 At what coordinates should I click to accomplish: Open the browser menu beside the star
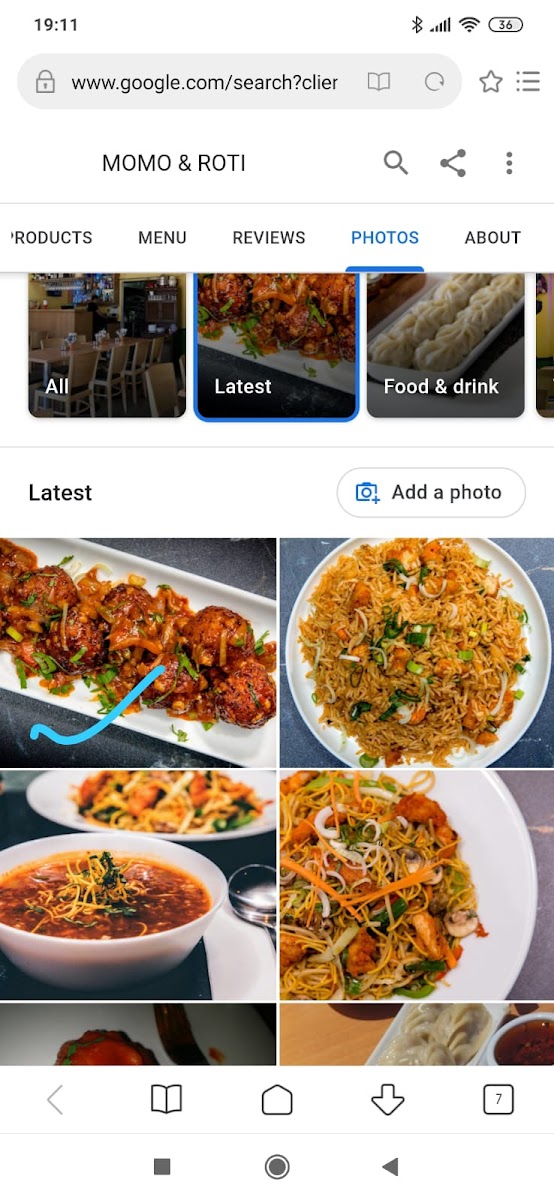tap(528, 82)
